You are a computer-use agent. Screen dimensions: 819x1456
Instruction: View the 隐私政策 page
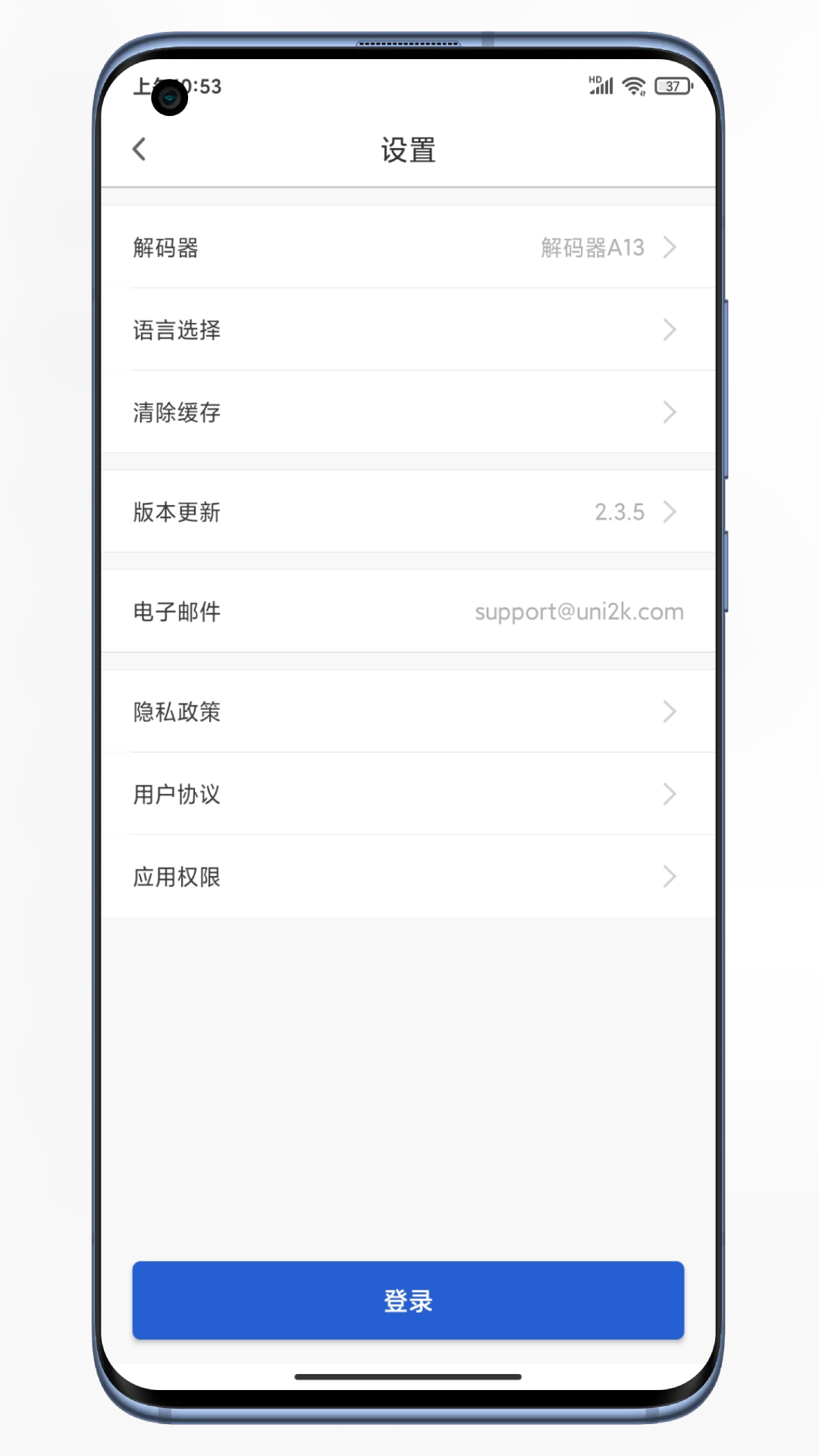[408, 711]
